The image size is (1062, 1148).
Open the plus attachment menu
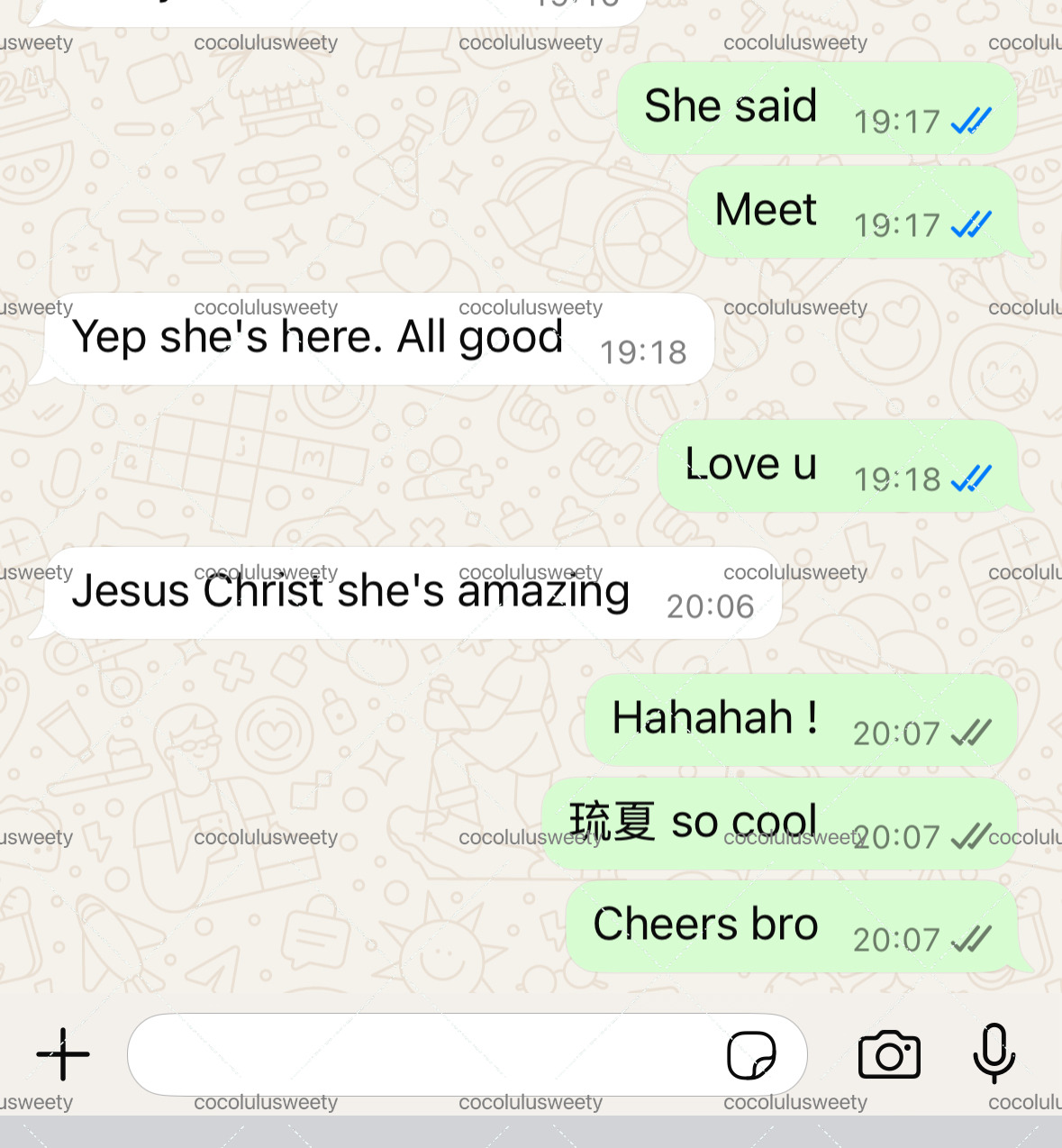click(63, 1053)
